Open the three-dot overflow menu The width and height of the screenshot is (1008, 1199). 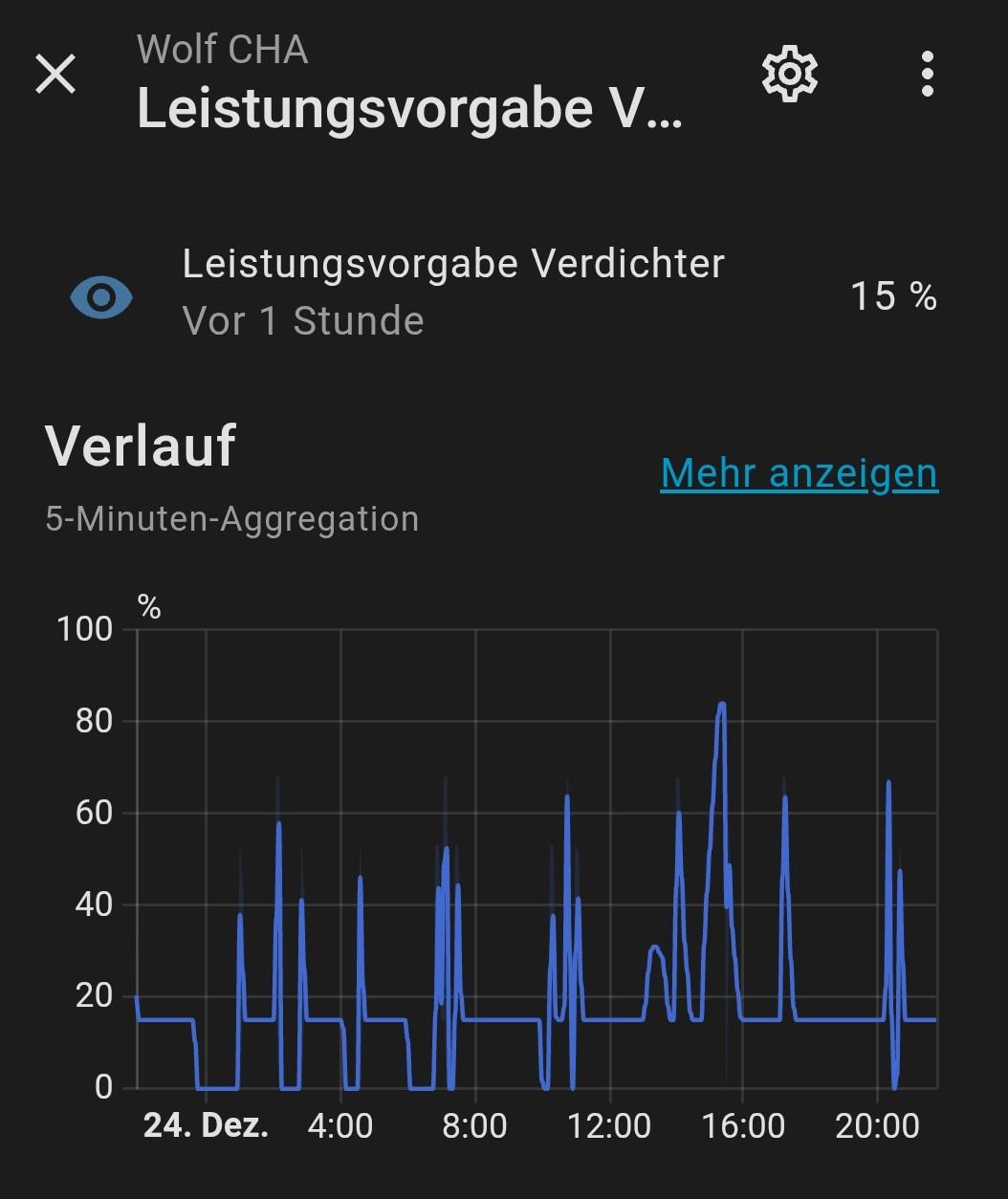click(927, 74)
